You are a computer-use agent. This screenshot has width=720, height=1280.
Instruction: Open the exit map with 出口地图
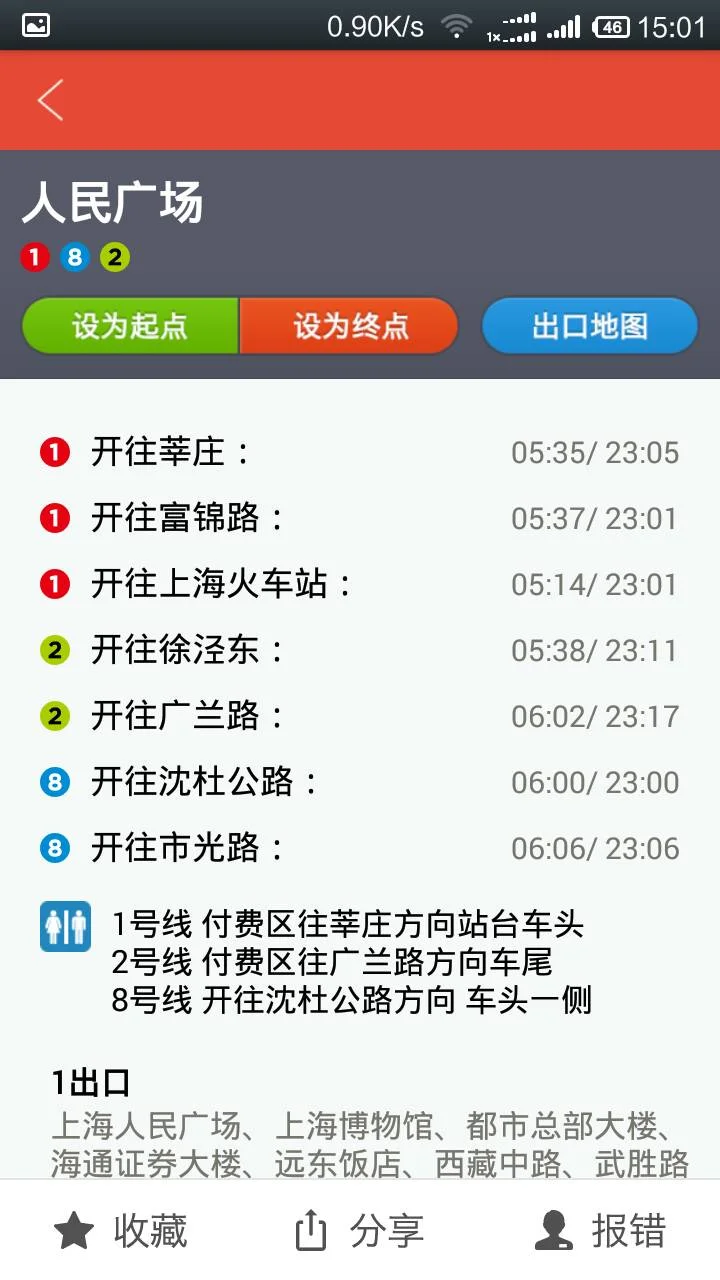coord(589,326)
